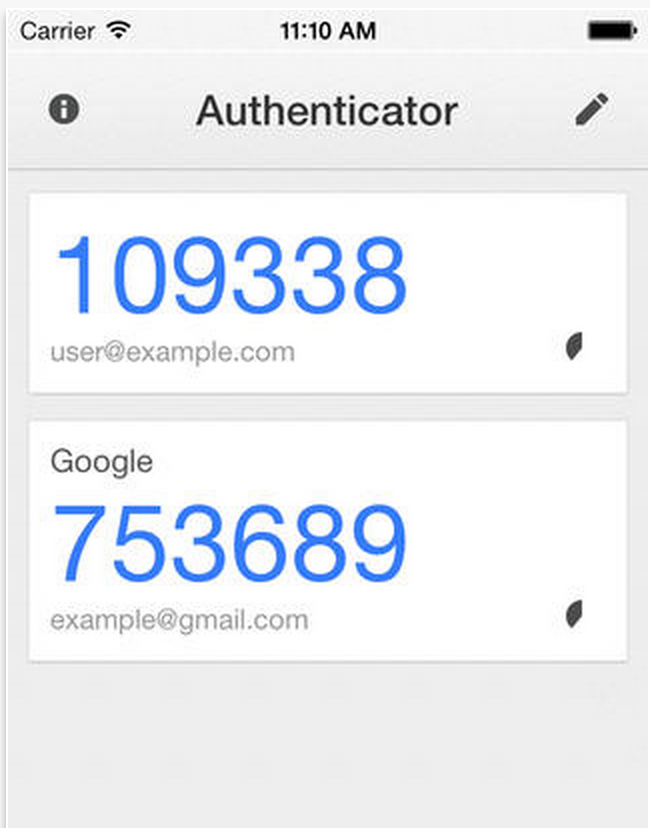The height and width of the screenshot is (828, 650).
Task: Tap the pencil edit icon
Action: click(592, 109)
